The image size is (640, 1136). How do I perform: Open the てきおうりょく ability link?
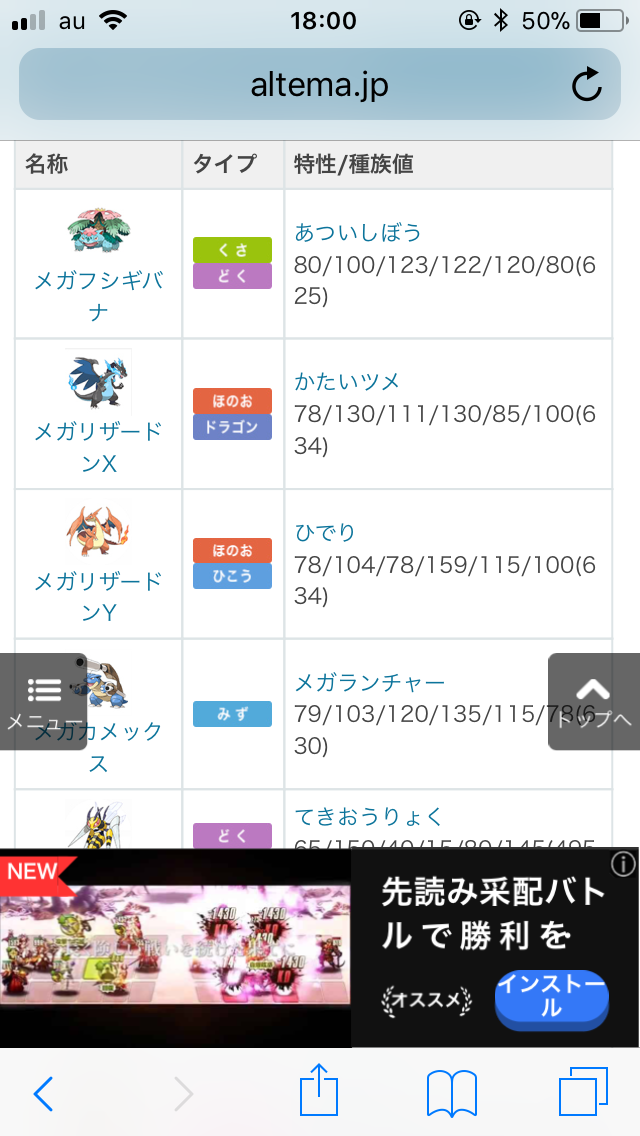click(369, 817)
